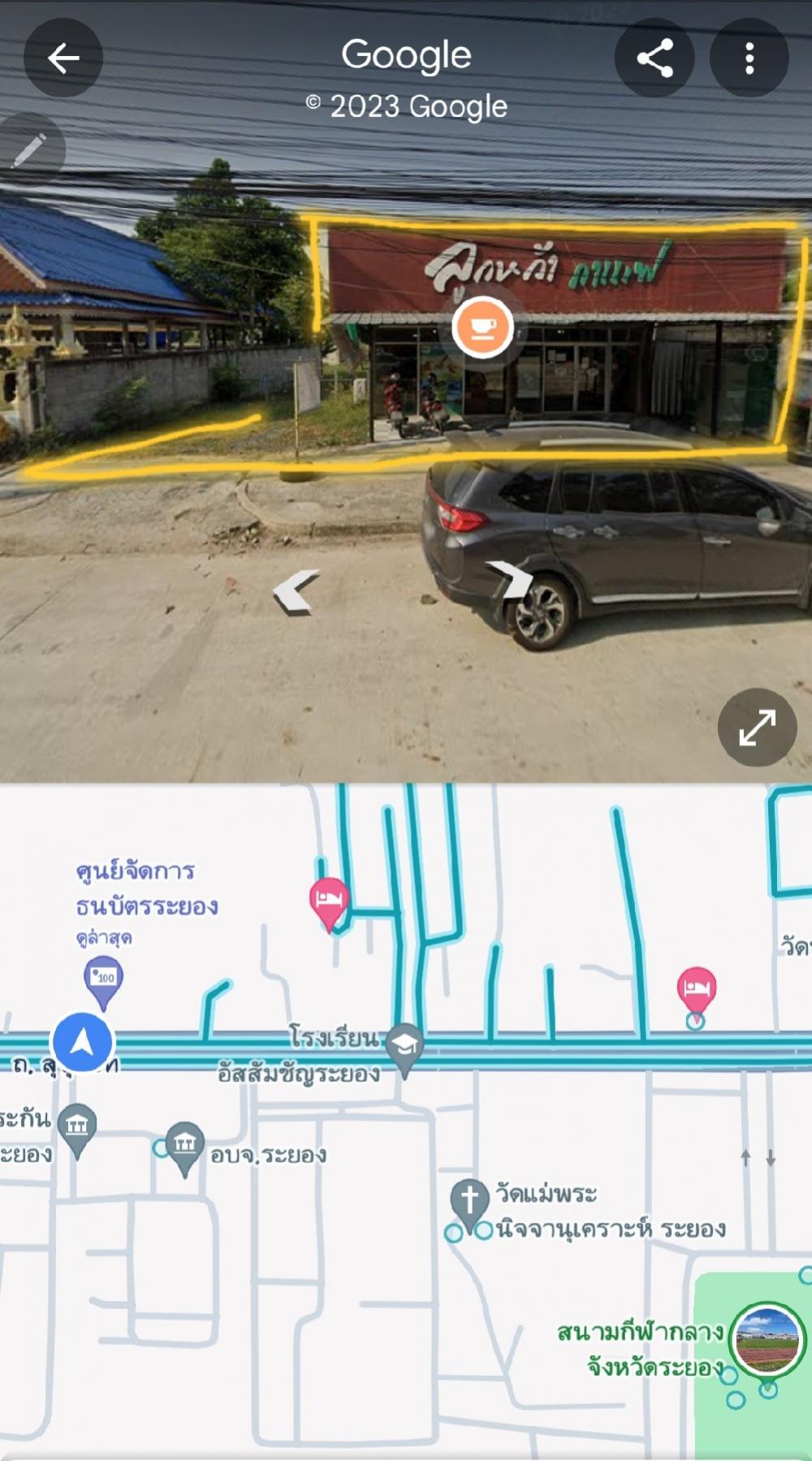View the สนามกีฬากลางจังหวัดระยอง stadium photo marker
Viewport: 812px width, 1461px height.
767,1338
